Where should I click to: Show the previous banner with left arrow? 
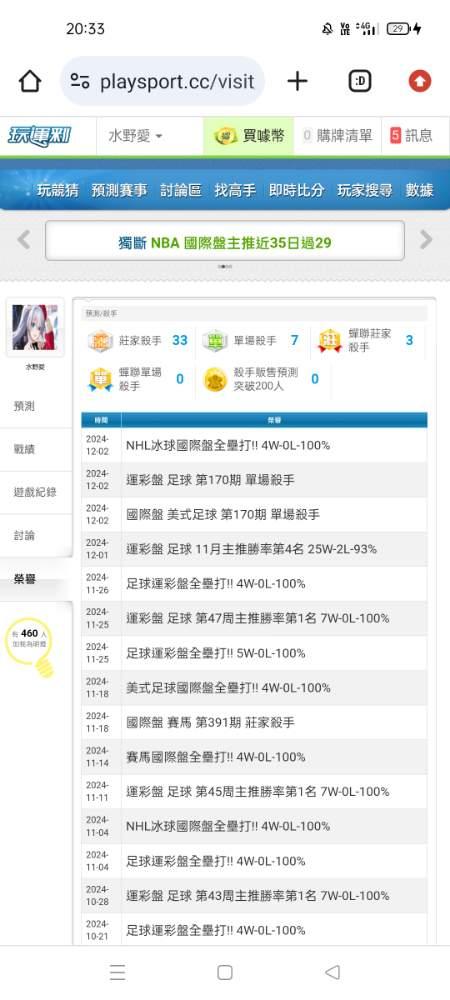click(24, 240)
